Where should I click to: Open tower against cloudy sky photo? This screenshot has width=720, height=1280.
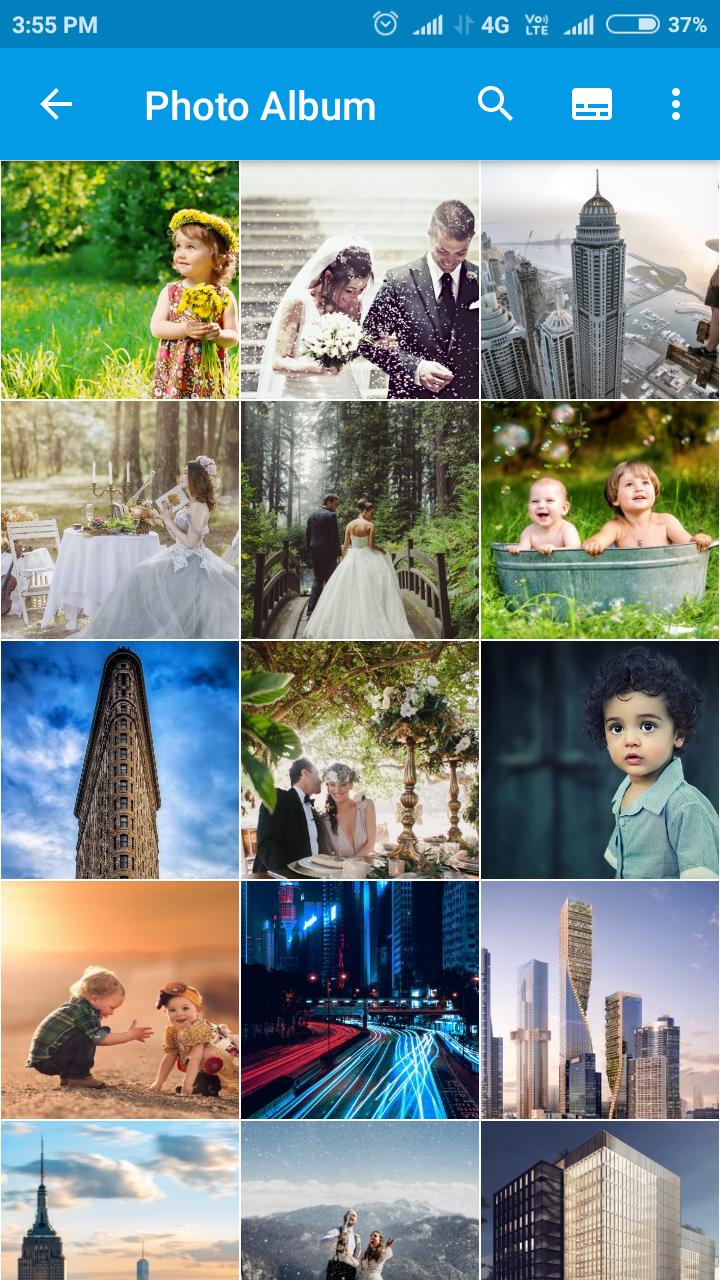coord(120,1200)
